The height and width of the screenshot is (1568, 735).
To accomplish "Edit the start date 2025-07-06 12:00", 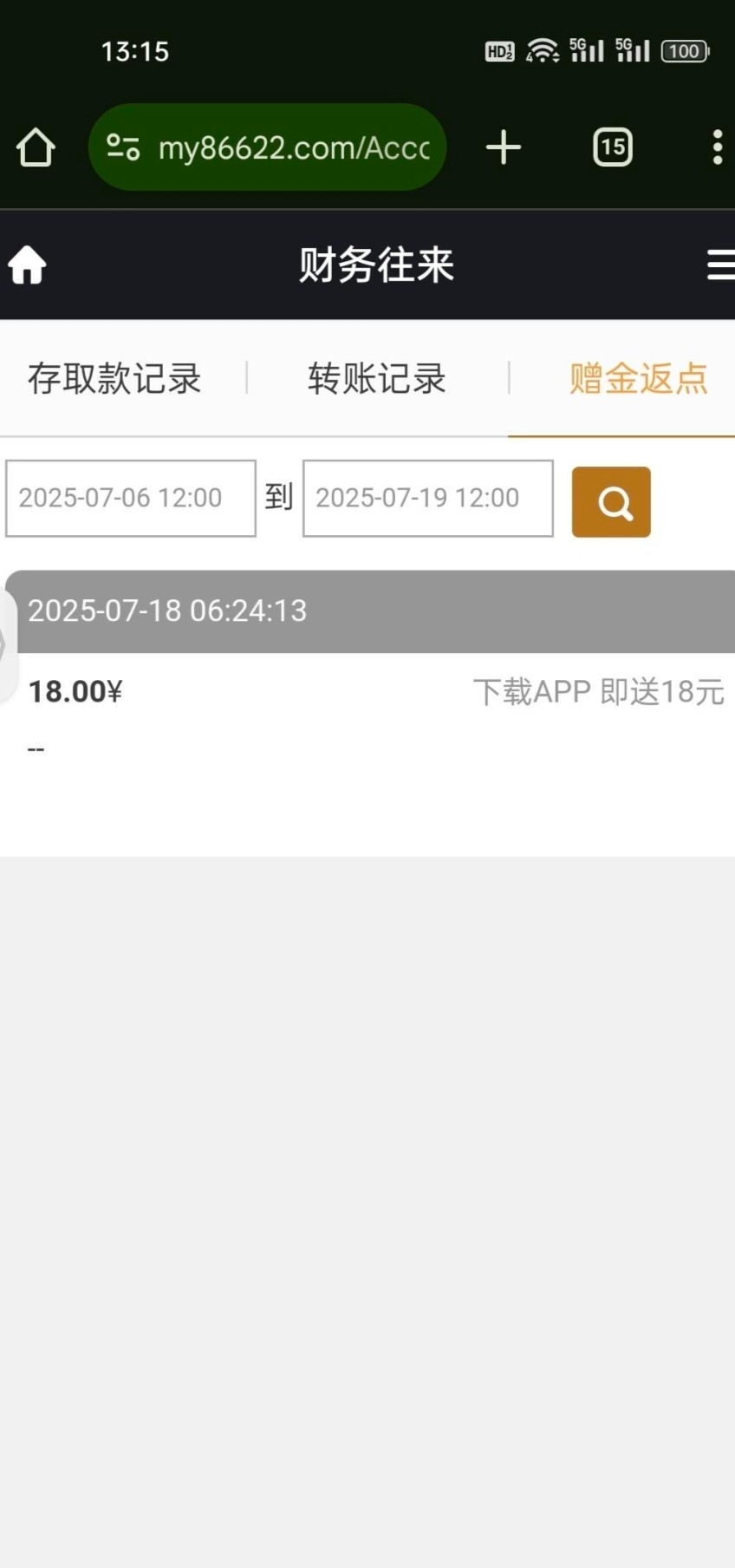I will pos(131,499).
